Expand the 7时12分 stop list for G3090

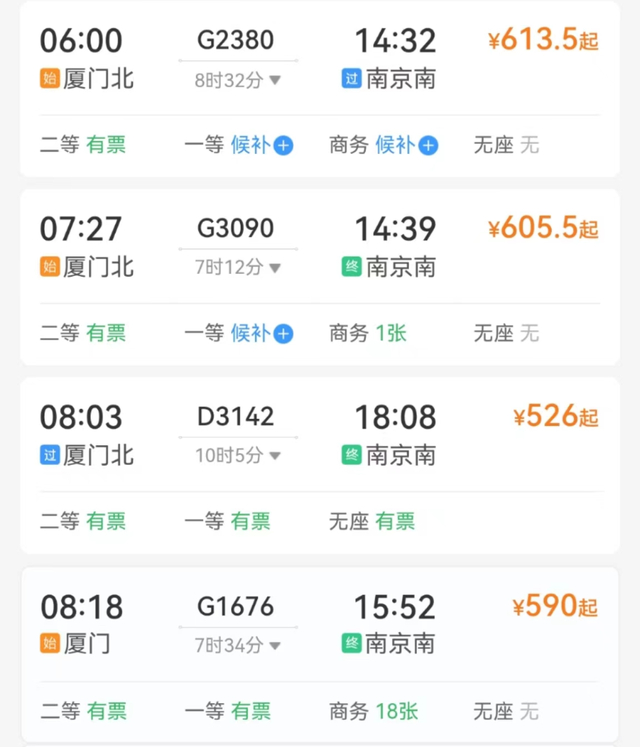(x=238, y=267)
